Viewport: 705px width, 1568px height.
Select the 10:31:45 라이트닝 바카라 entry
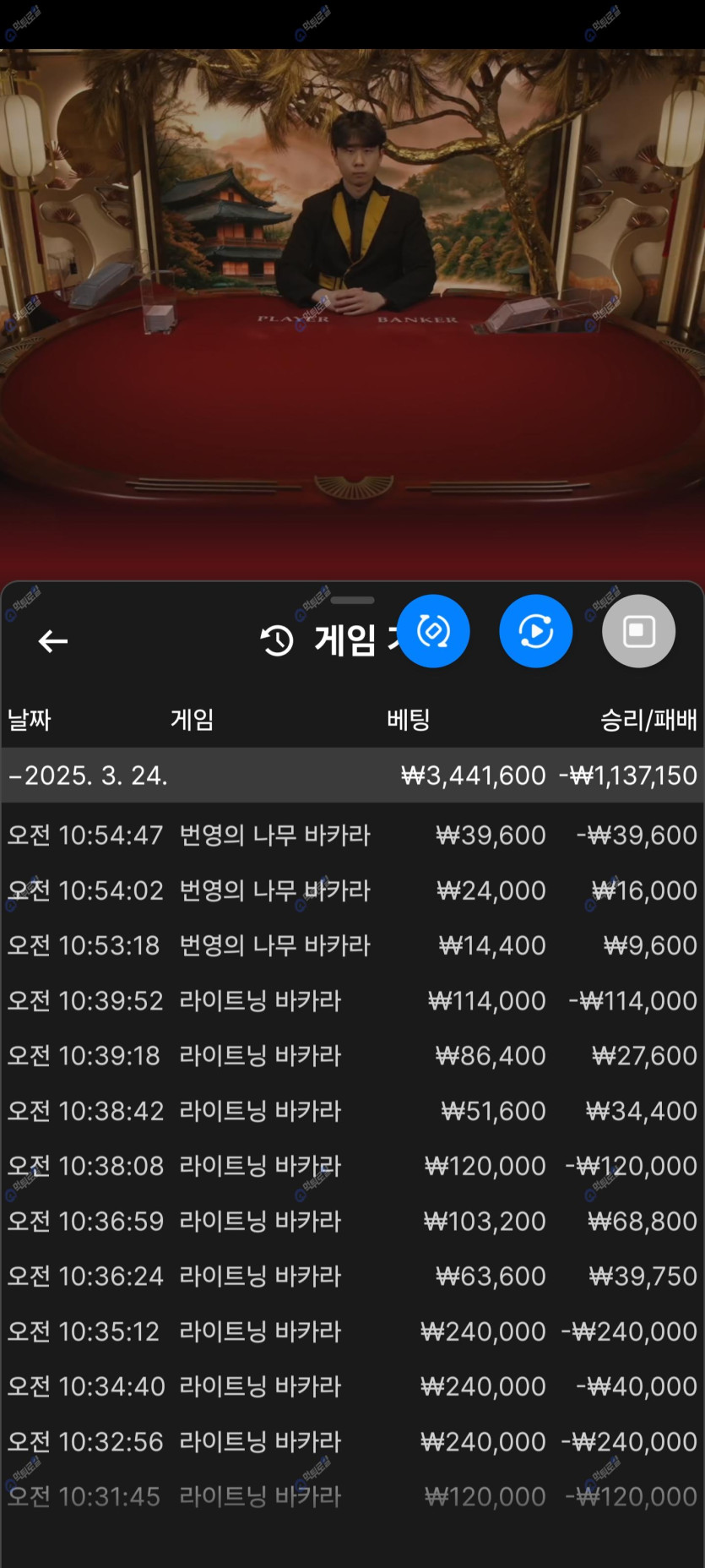point(352,1496)
